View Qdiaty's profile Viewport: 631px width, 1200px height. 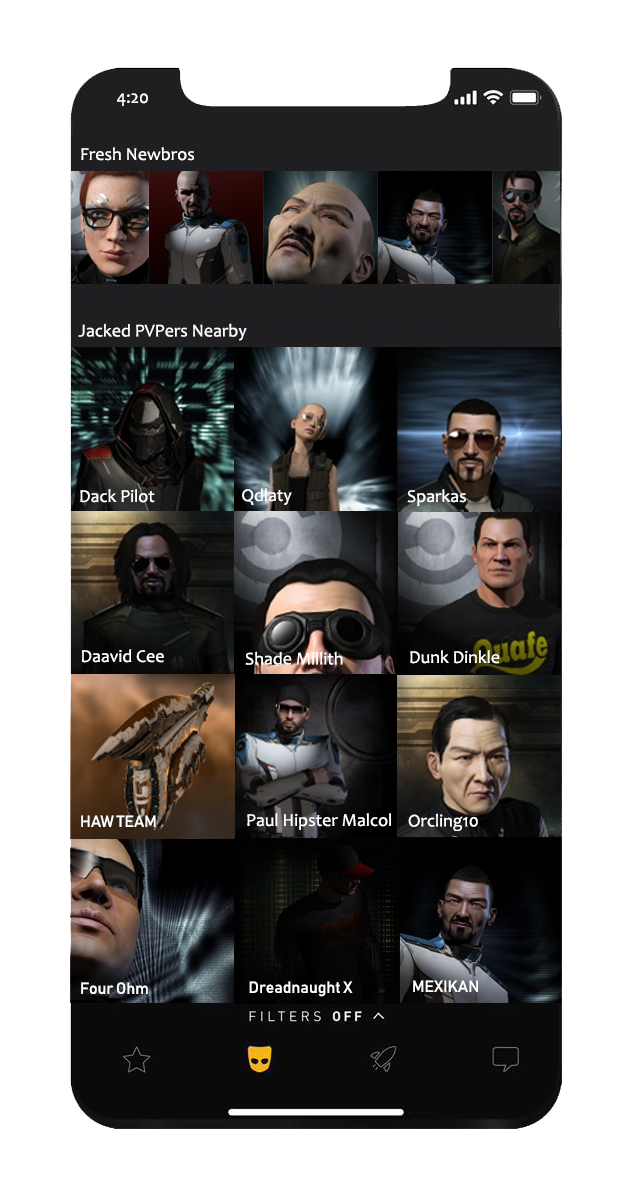[x=315, y=429]
